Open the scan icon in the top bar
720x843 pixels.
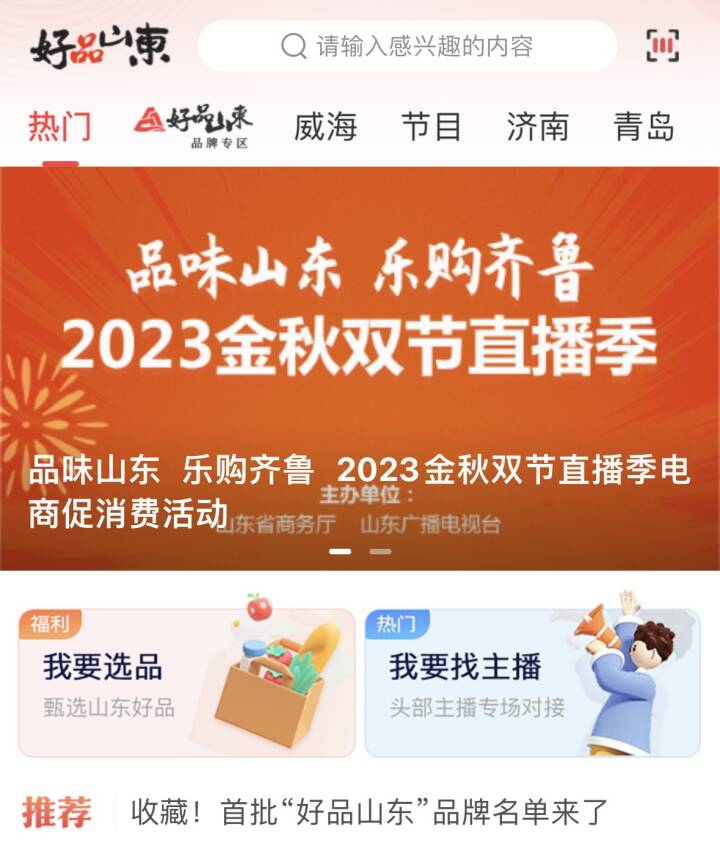pos(662,46)
